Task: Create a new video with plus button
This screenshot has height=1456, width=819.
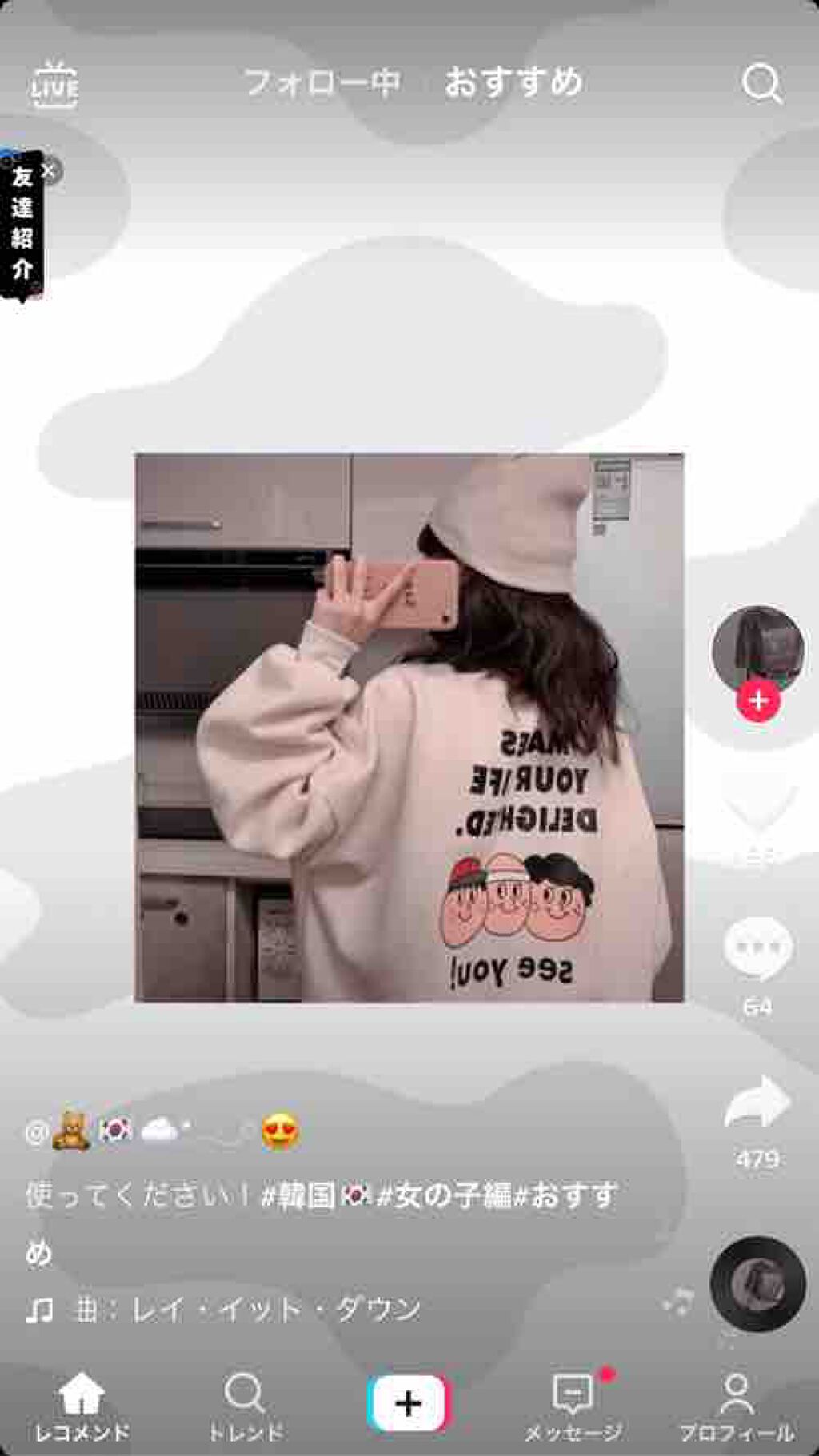Action: tap(409, 1403)
